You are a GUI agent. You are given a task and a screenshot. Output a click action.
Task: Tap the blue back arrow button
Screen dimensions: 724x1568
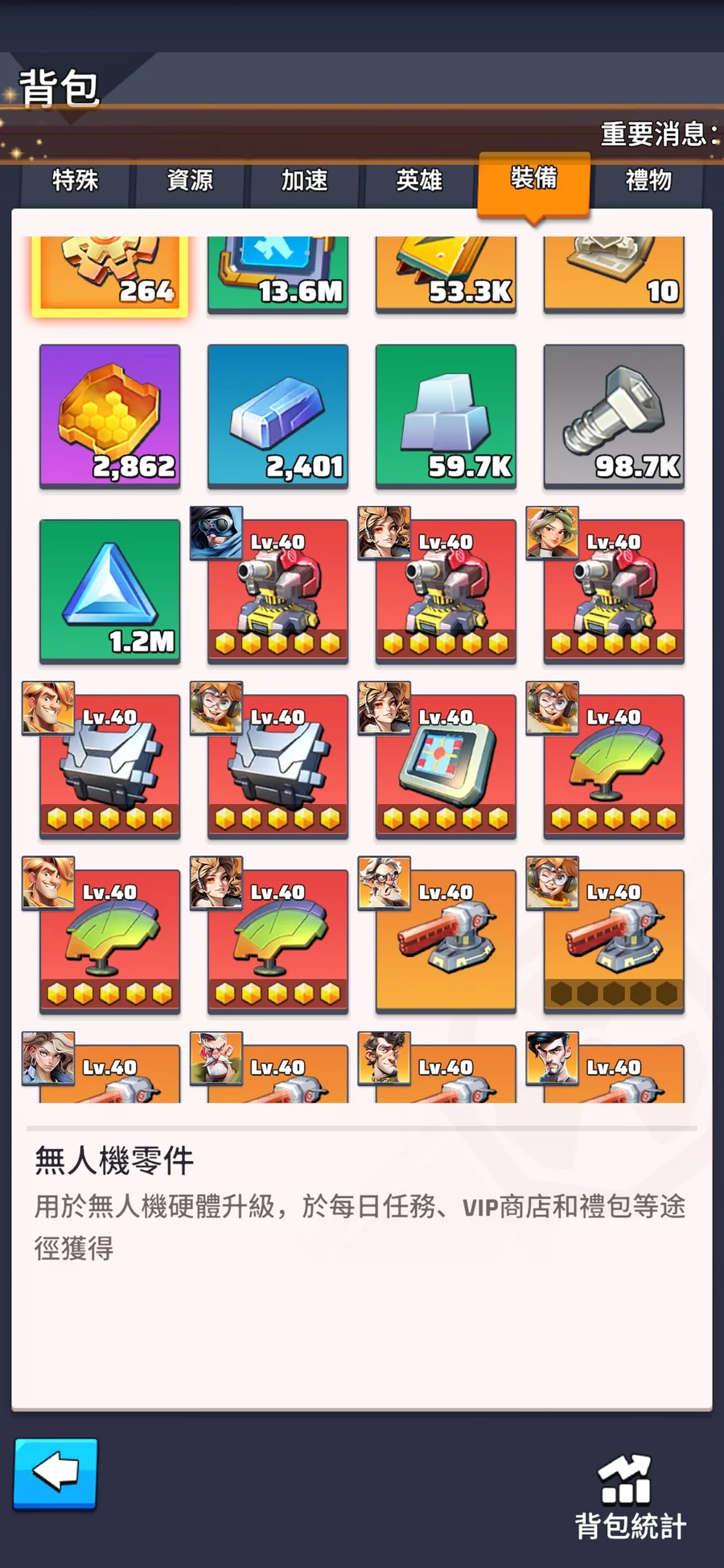coord(56,1473)
